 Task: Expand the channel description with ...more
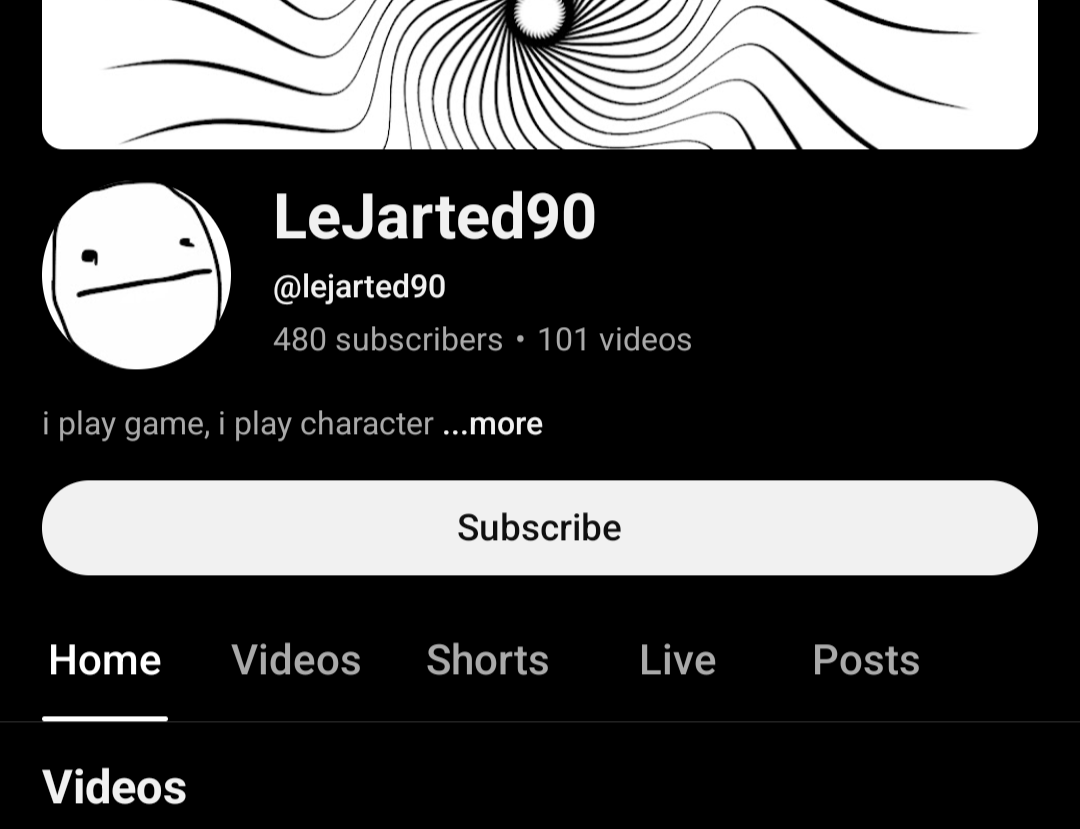tap(493, 424)
